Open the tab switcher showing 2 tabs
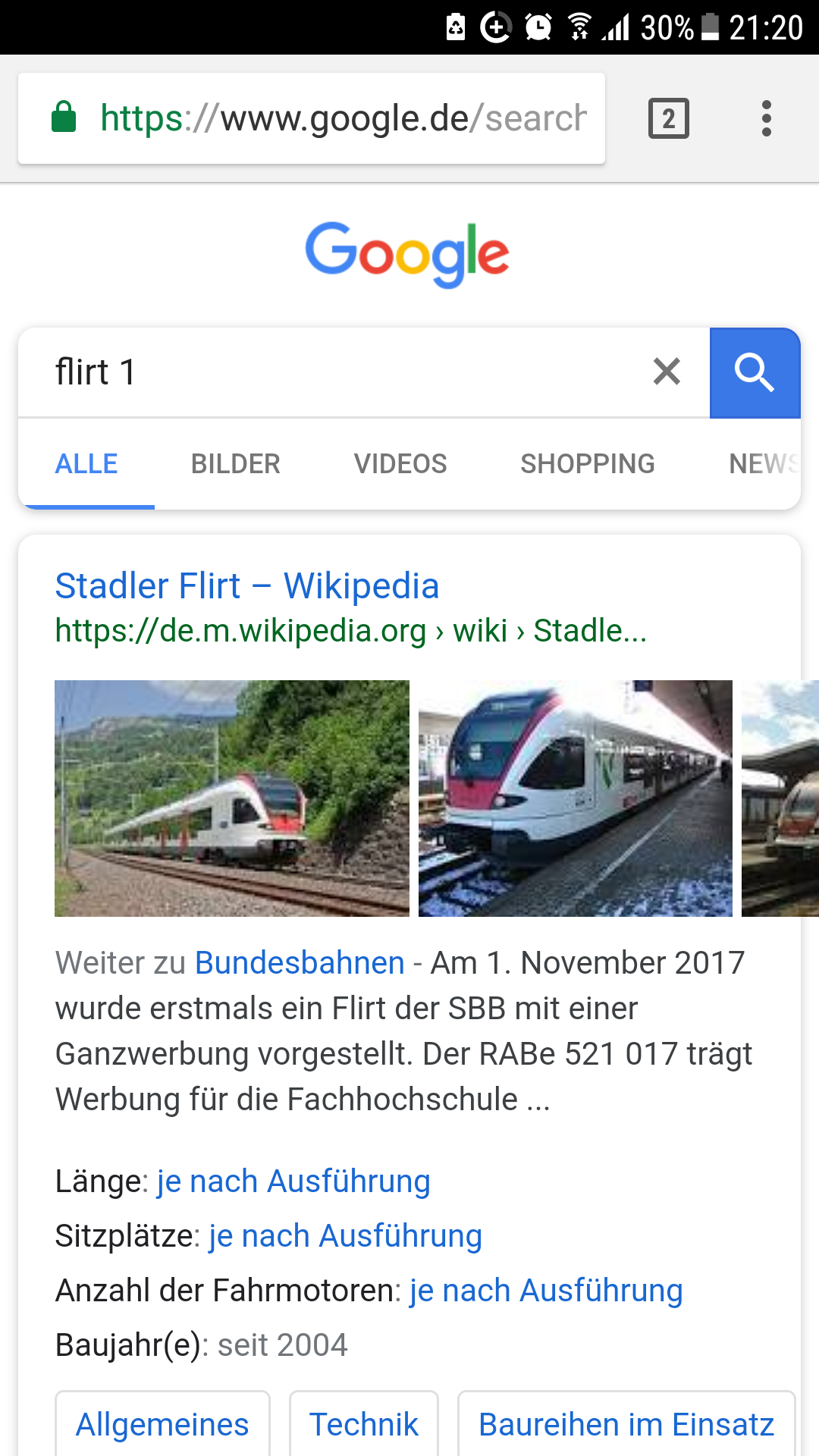 668,118
